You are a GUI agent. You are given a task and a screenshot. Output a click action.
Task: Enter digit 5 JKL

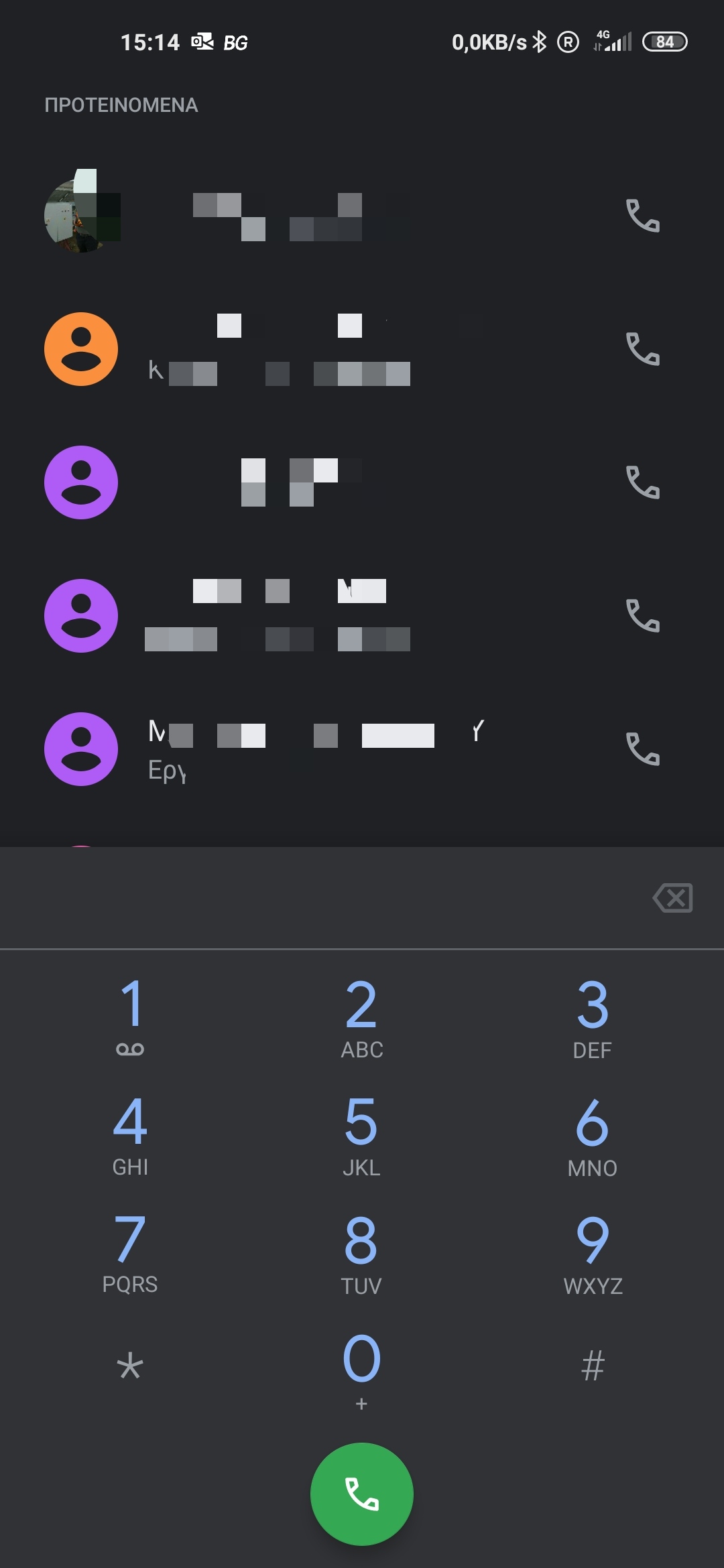point(361,1134)
